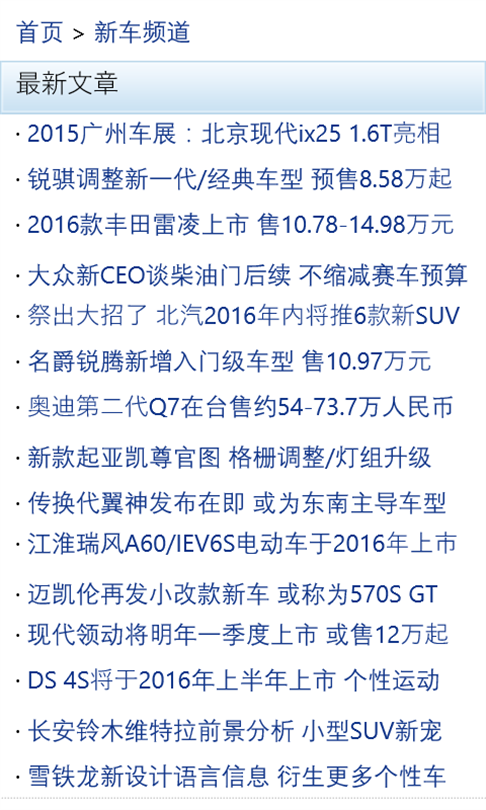Open 长安铃木维特拉前景分析 article
This screenshot has height=810, width=486.
[235, 730]
